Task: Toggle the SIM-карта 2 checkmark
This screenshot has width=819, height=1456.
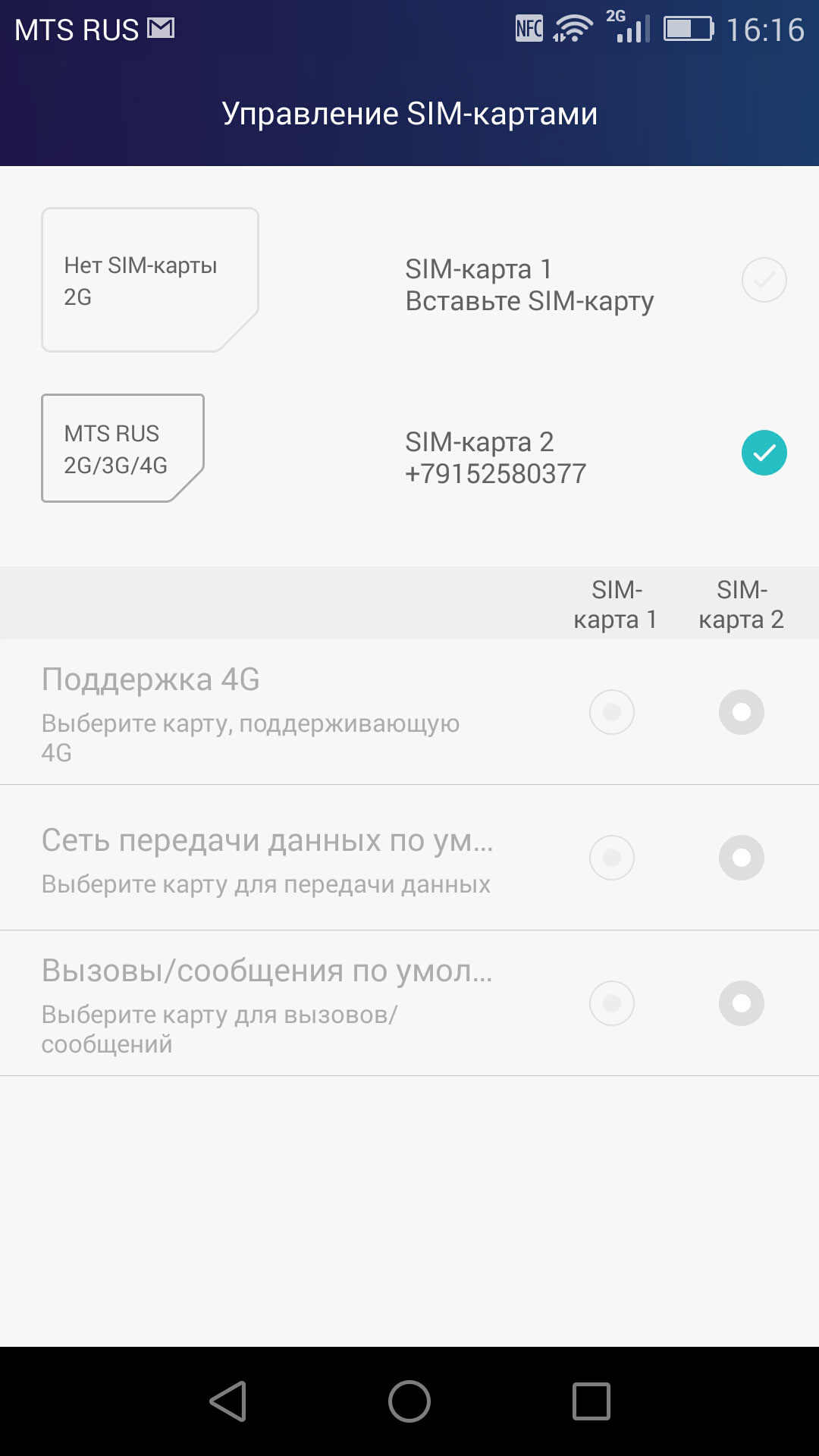Action: click(764, 453)
